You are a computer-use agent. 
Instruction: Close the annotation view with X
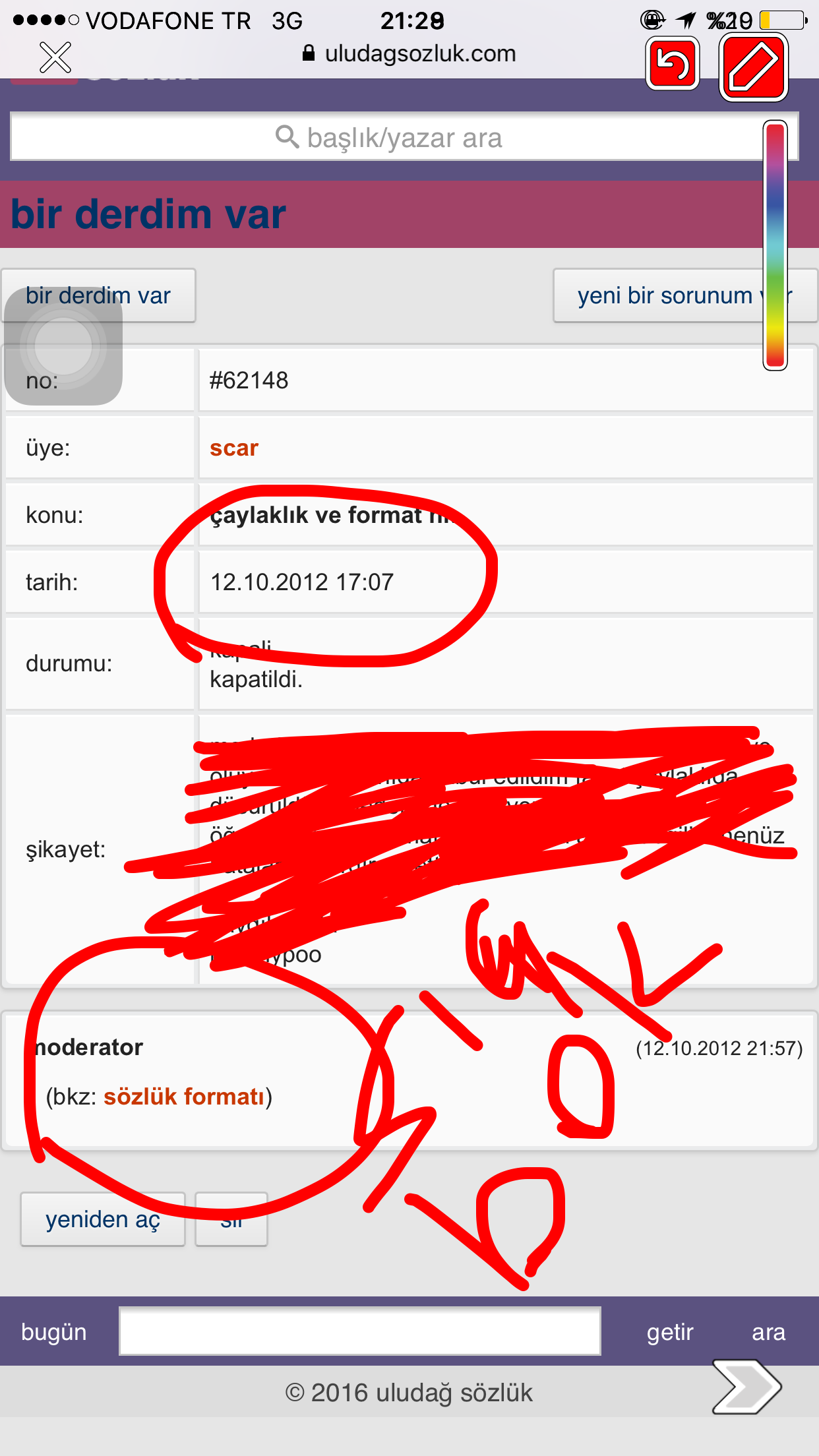pyautogui.click(x=55, y=57)
